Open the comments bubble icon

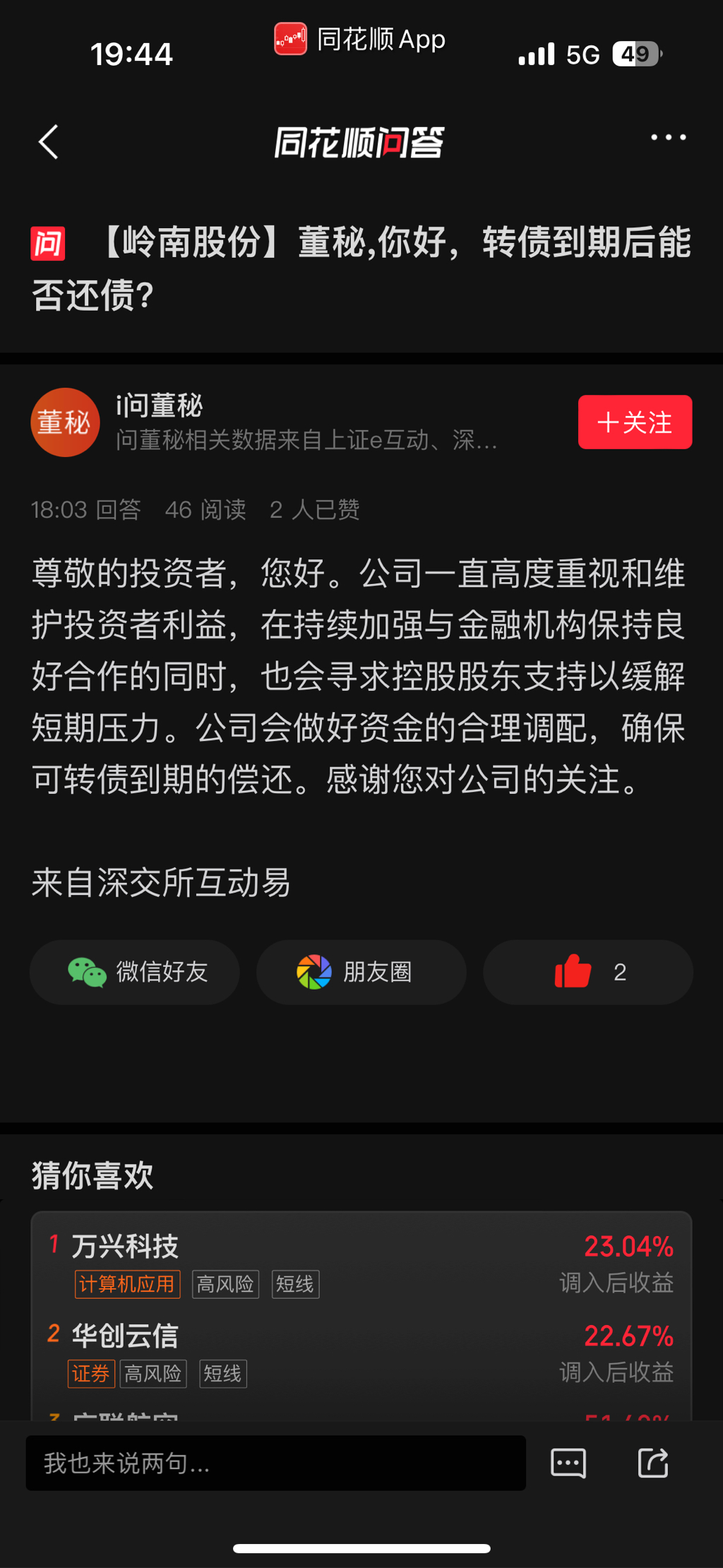[x=568, y=1463]
